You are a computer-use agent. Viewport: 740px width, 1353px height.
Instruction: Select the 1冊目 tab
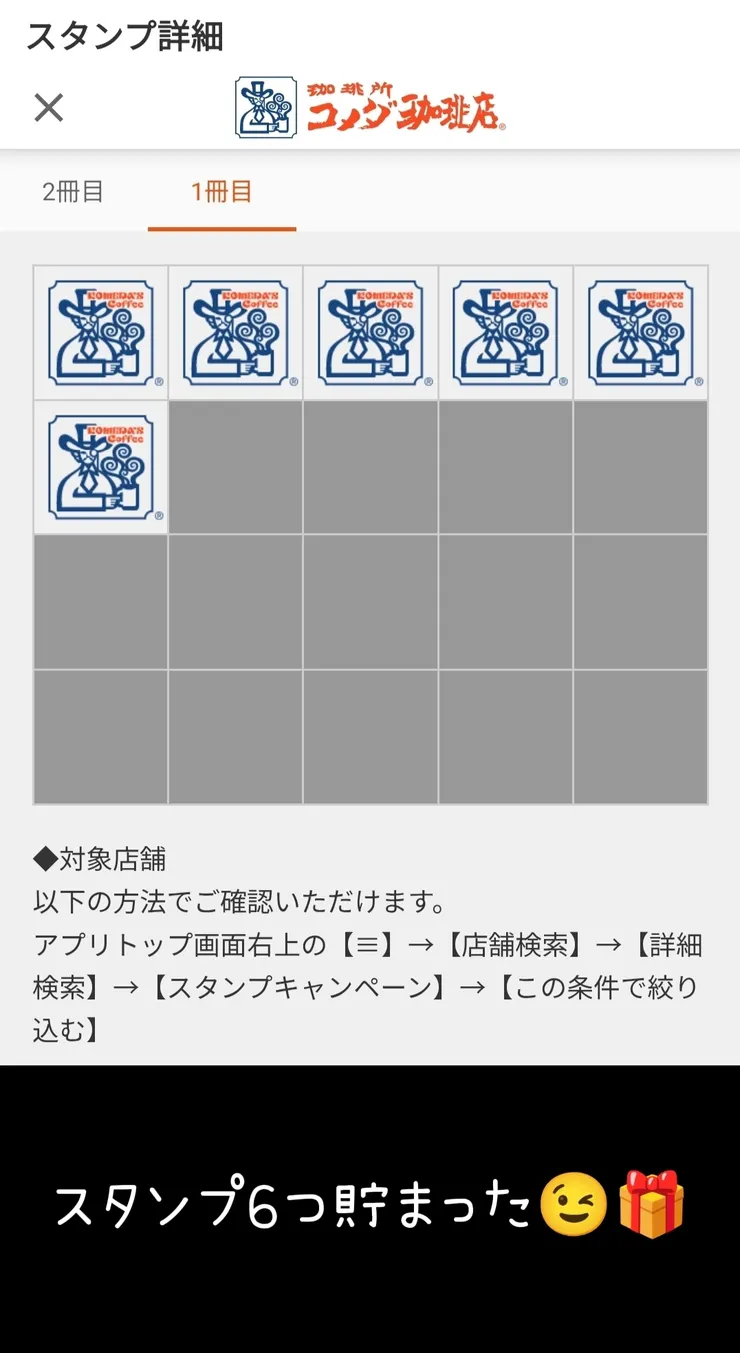tap(221, 192)
